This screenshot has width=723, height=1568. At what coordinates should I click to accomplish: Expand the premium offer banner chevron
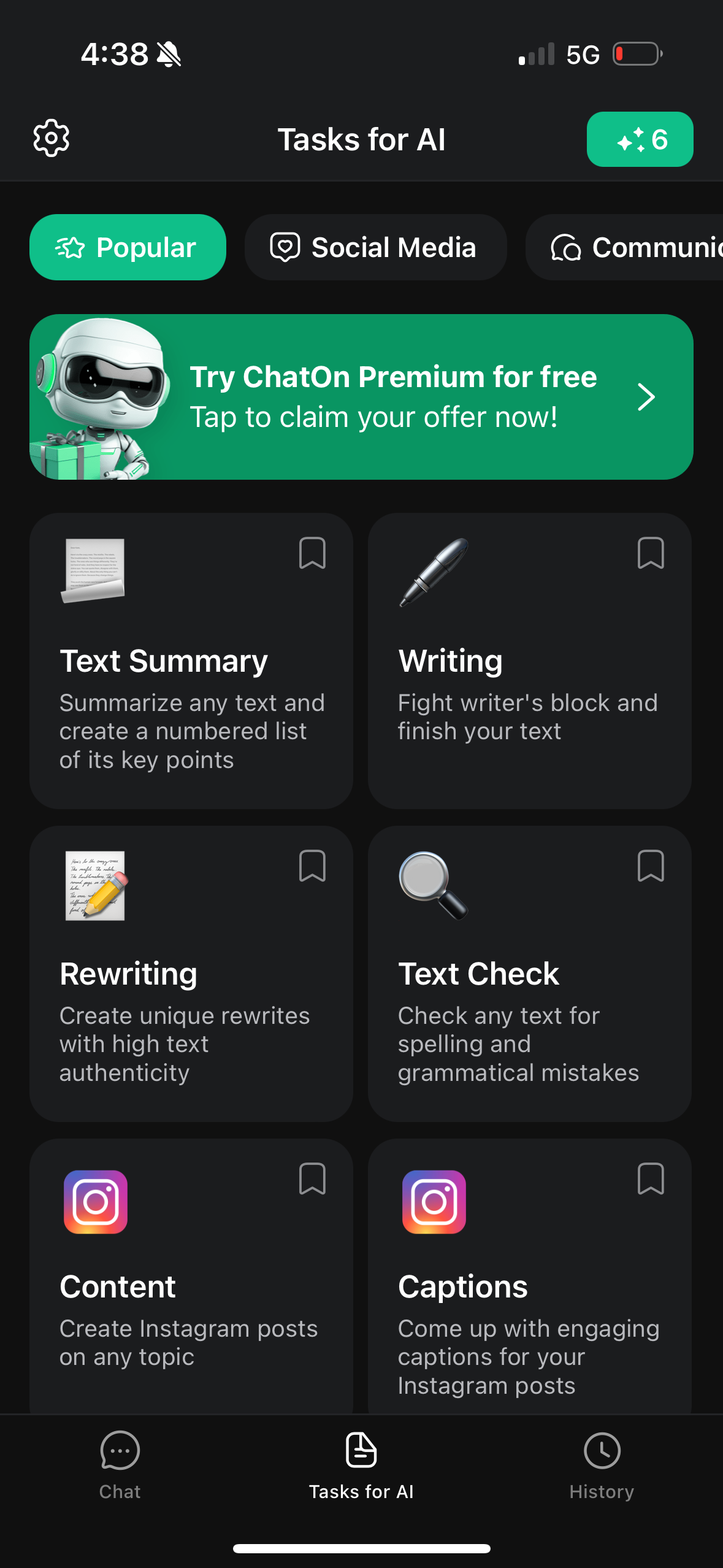coord(645,396)
